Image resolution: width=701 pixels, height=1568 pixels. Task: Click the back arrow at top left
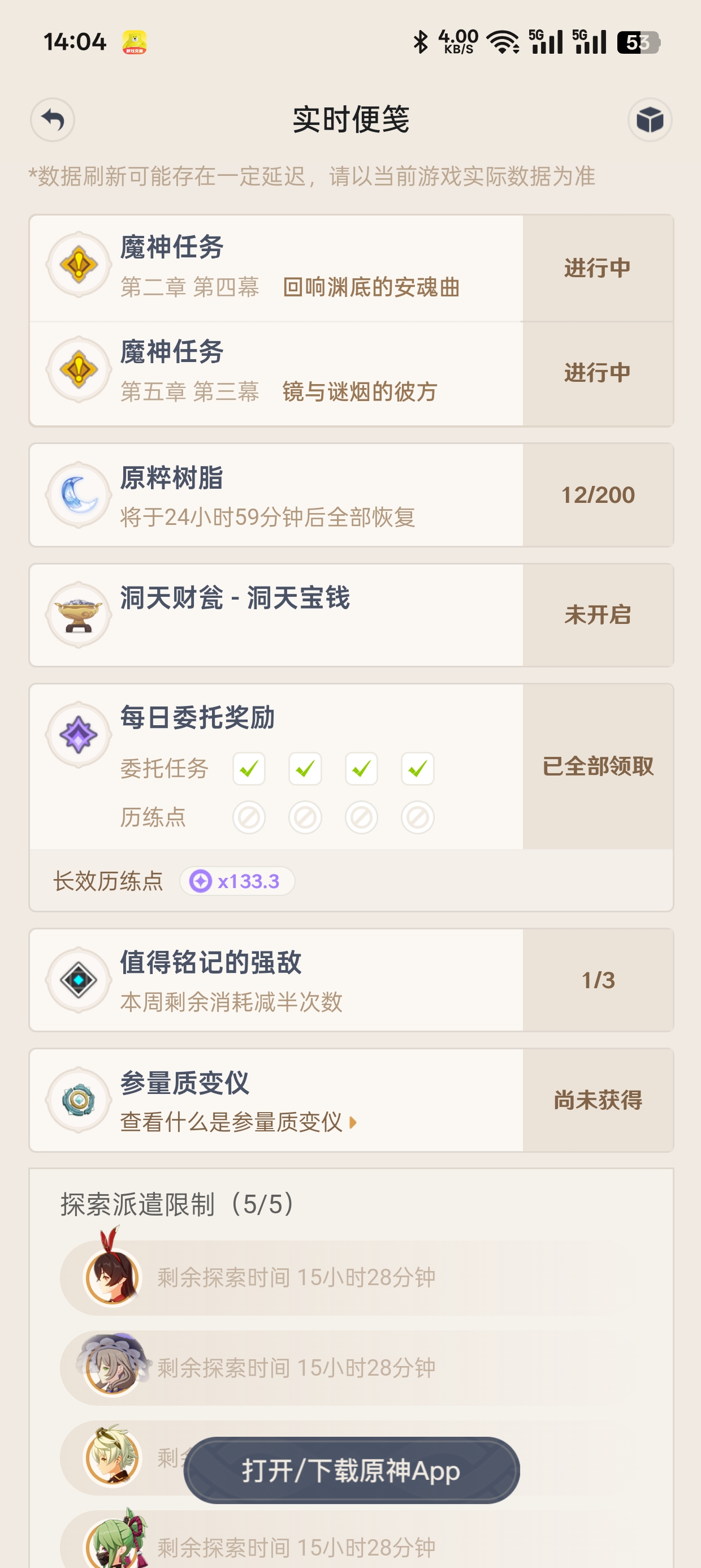(53, 120)
